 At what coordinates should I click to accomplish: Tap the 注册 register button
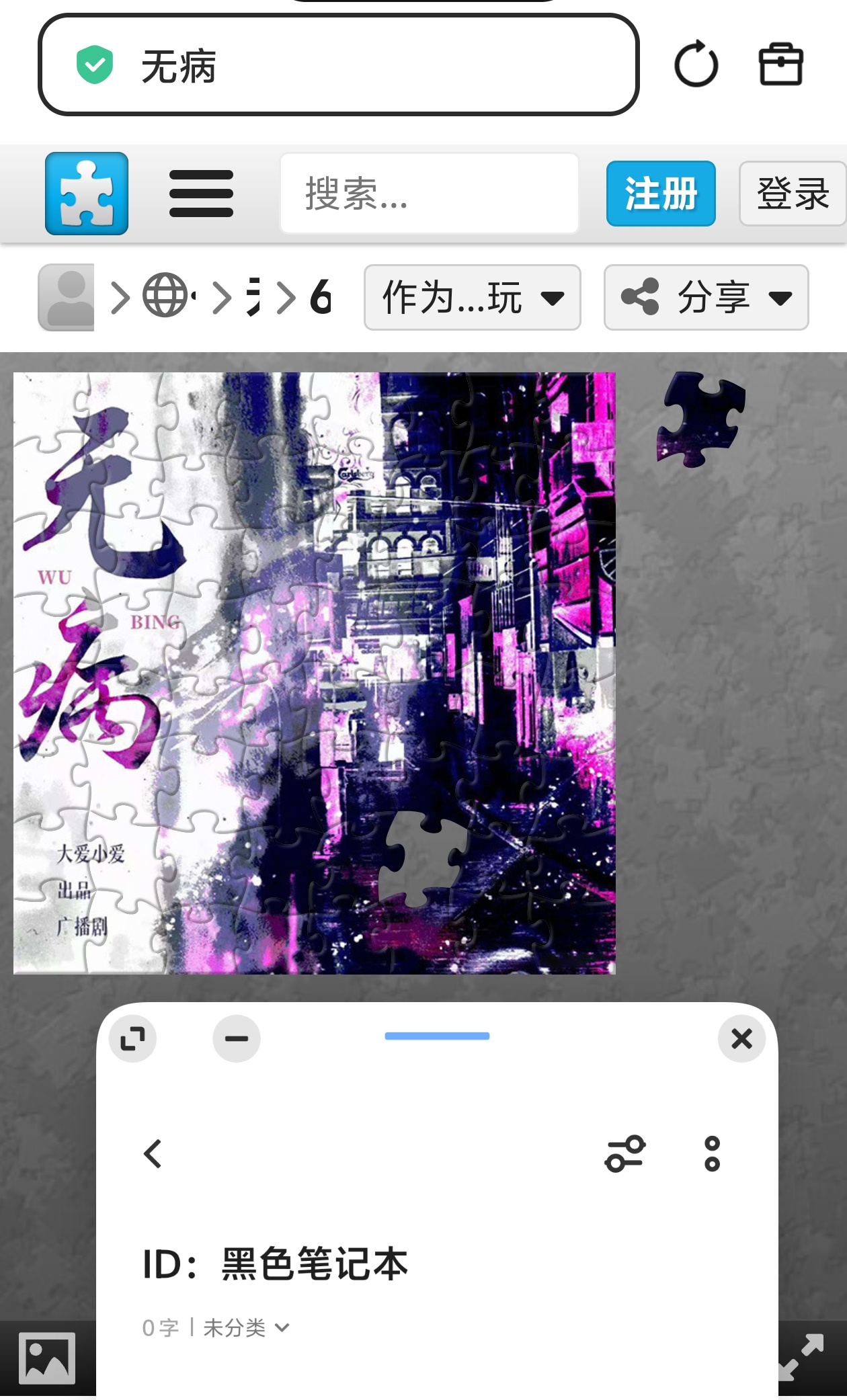click(x=660, y=194)
